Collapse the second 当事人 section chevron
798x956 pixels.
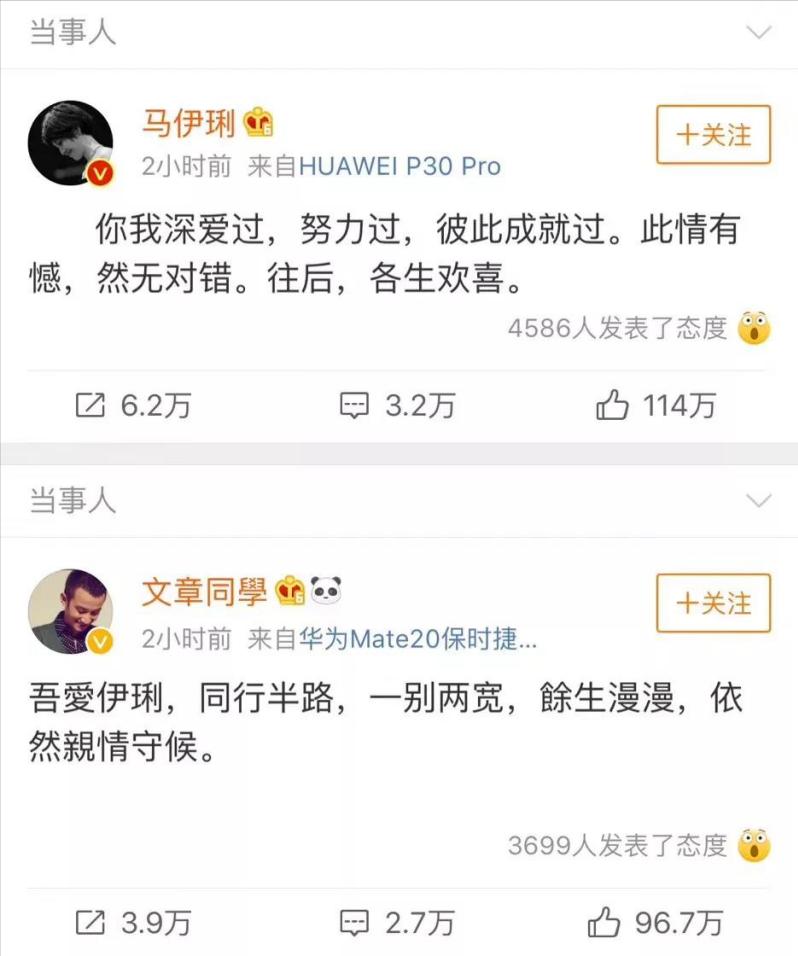(x=757, y=501)
